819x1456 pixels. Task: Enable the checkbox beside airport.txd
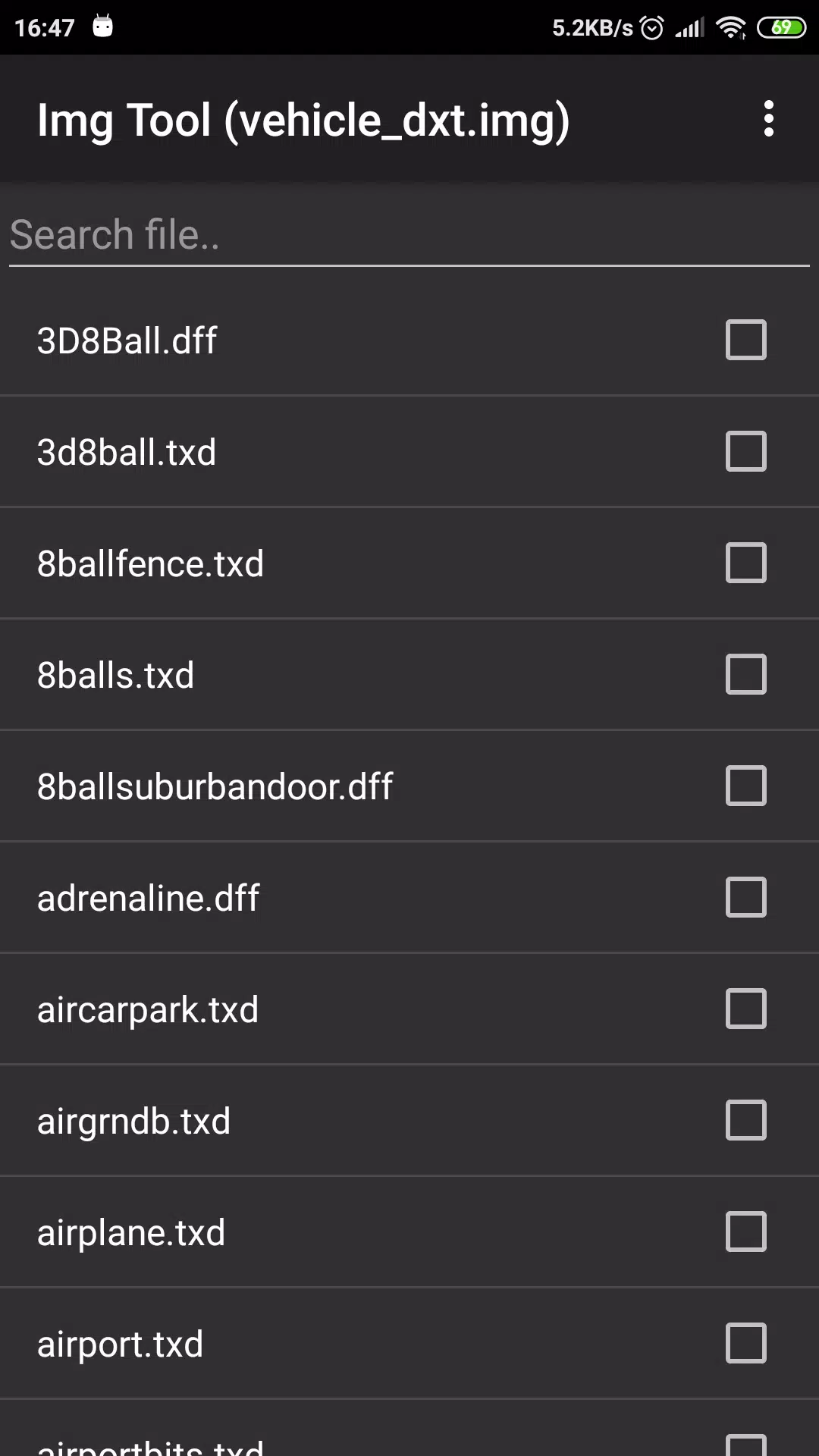(745, 1343)
